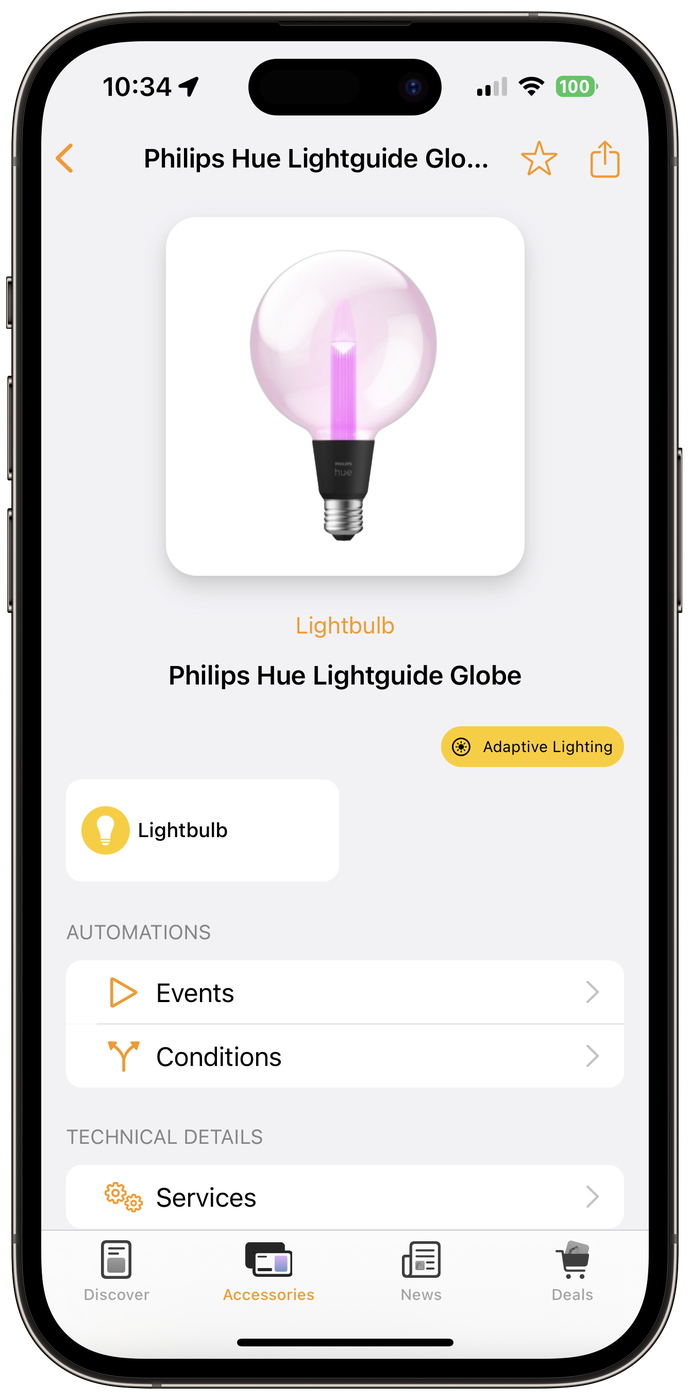Open the Lightbulb service card
Image resolution: width=690 pixels, height=1400 pixels.
pos(203,831)
